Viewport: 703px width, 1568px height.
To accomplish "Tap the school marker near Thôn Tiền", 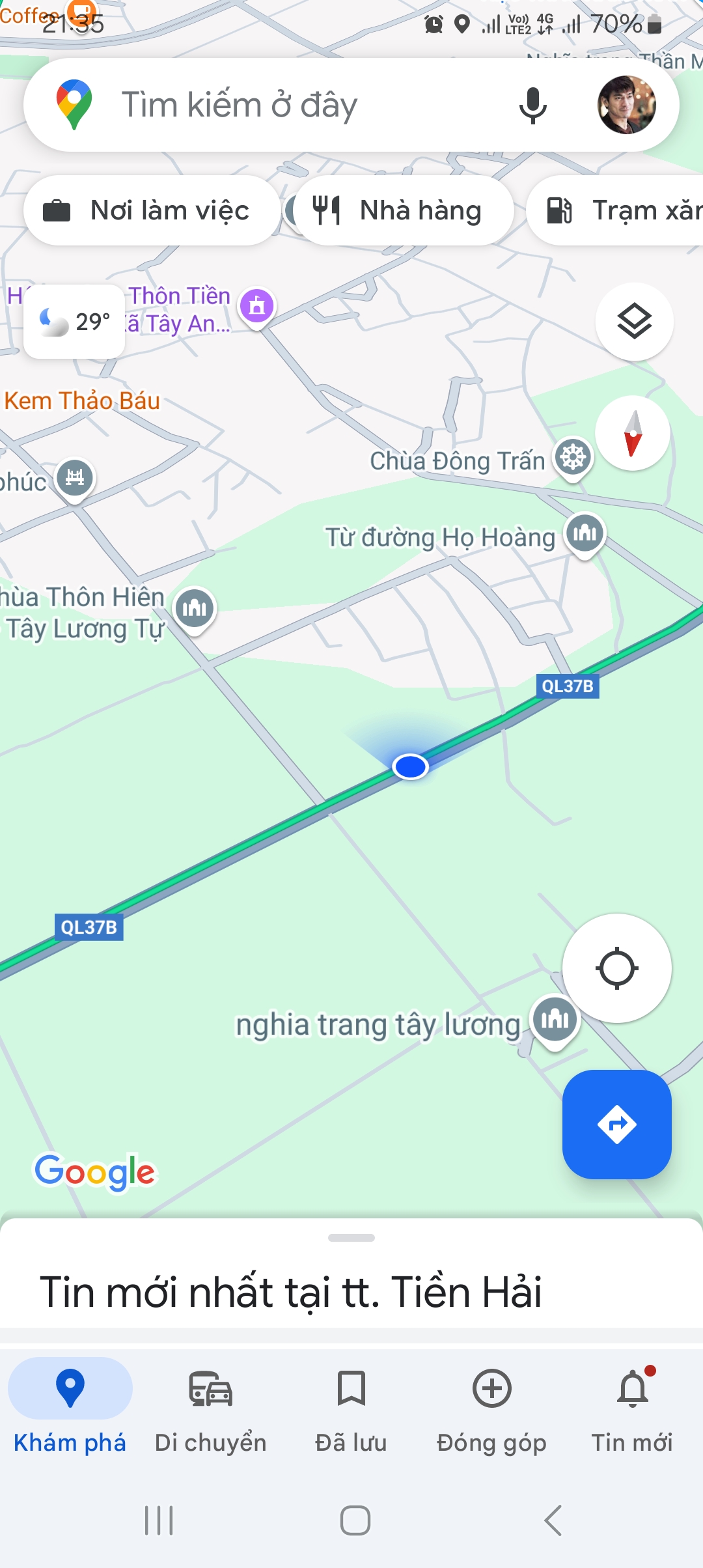I will point(256,305).
